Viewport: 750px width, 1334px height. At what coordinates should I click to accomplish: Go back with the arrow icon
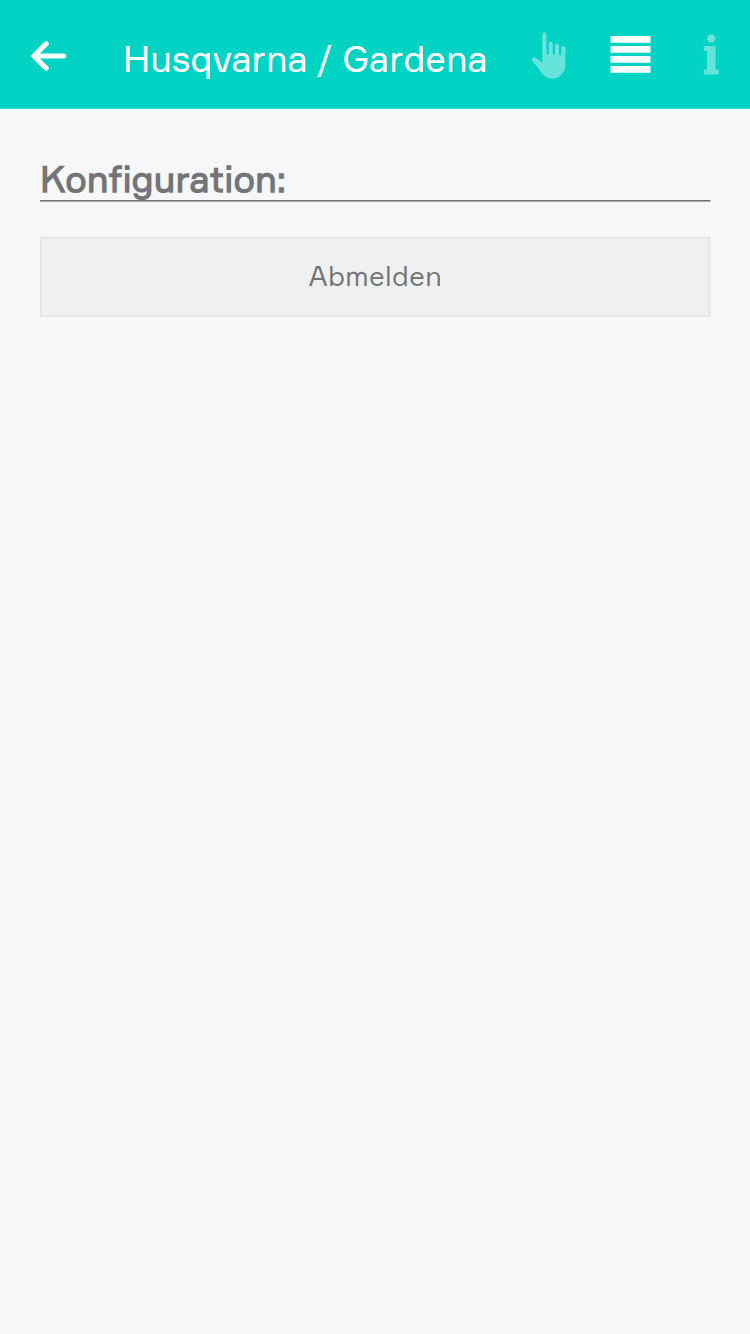tap(48, 56)
